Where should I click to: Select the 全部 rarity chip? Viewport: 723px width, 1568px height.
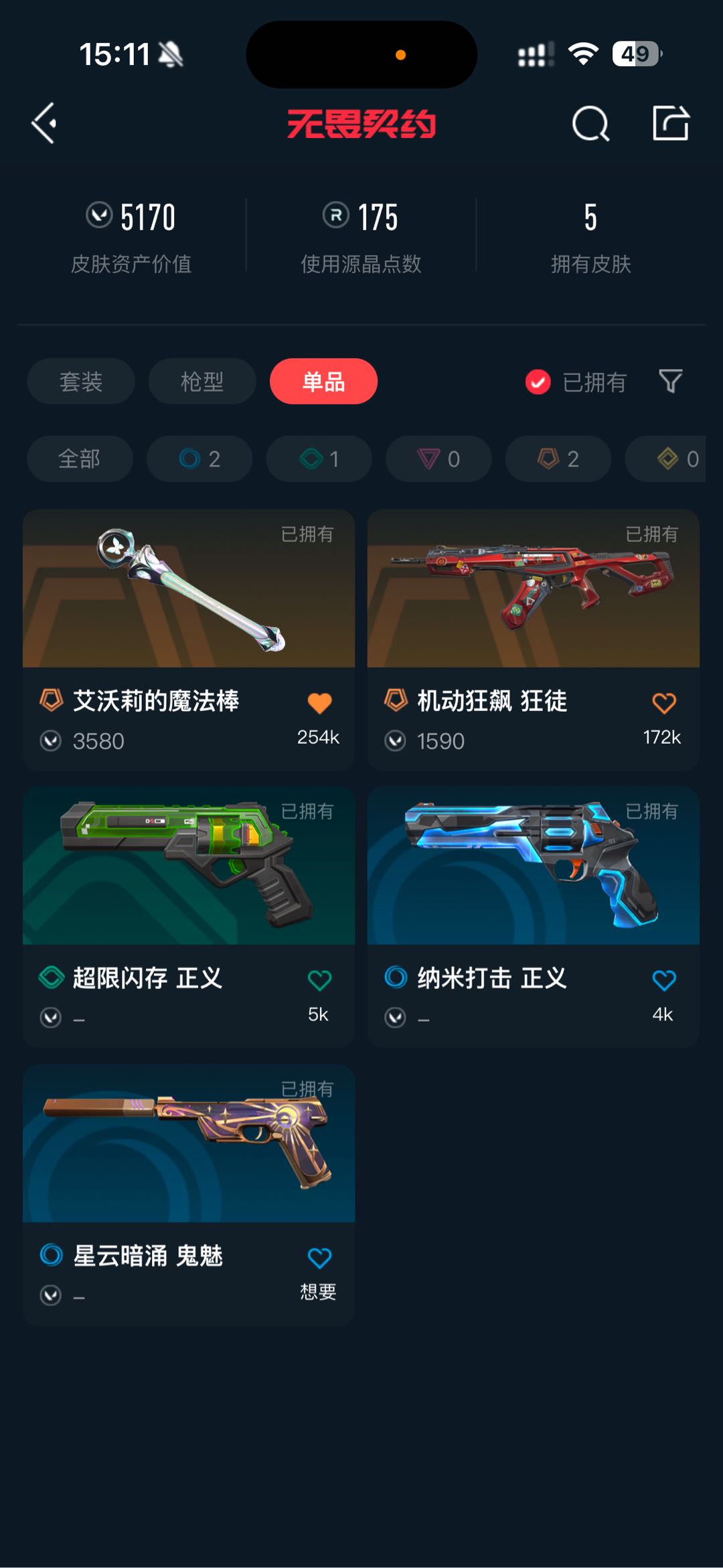80,459
